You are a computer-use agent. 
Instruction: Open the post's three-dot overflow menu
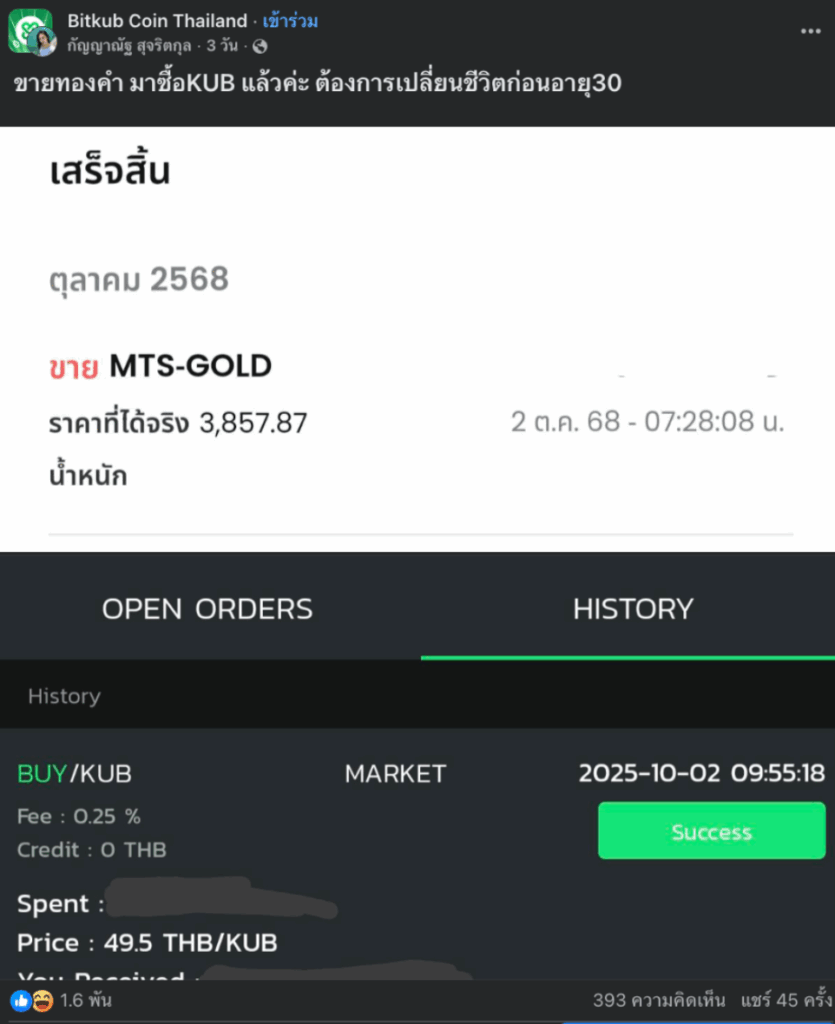[808, 31]
